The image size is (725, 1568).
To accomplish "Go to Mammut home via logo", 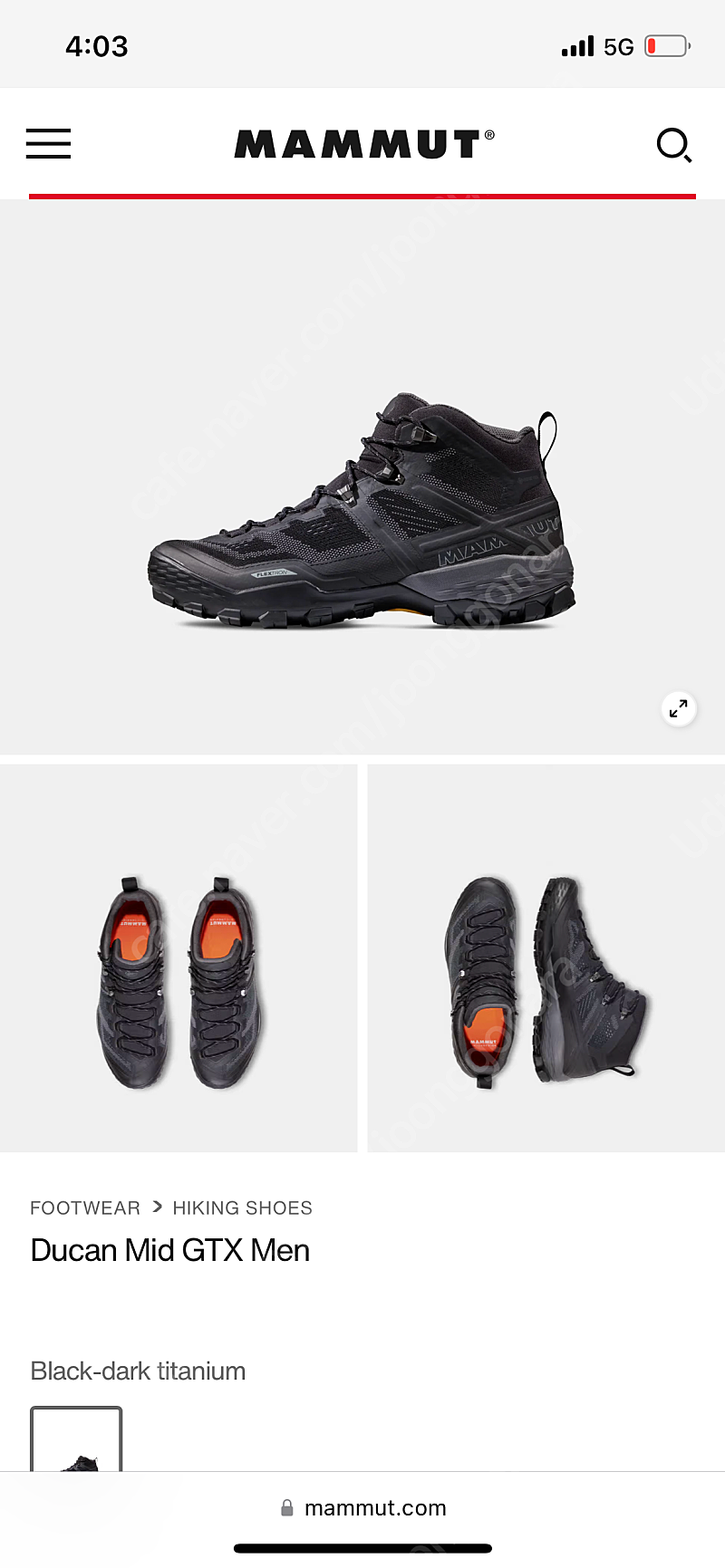I will point(364,144).
